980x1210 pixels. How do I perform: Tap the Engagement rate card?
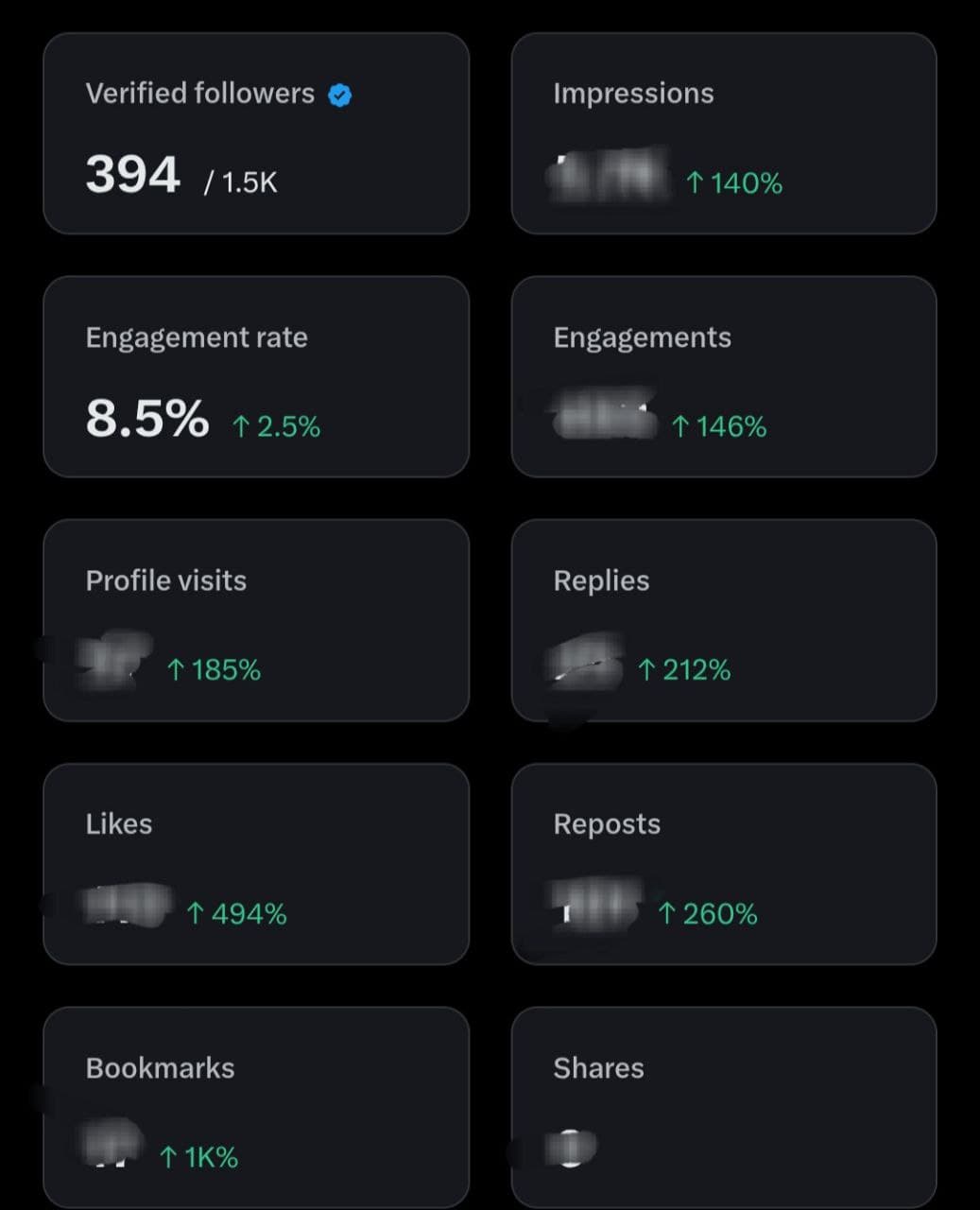255,376
